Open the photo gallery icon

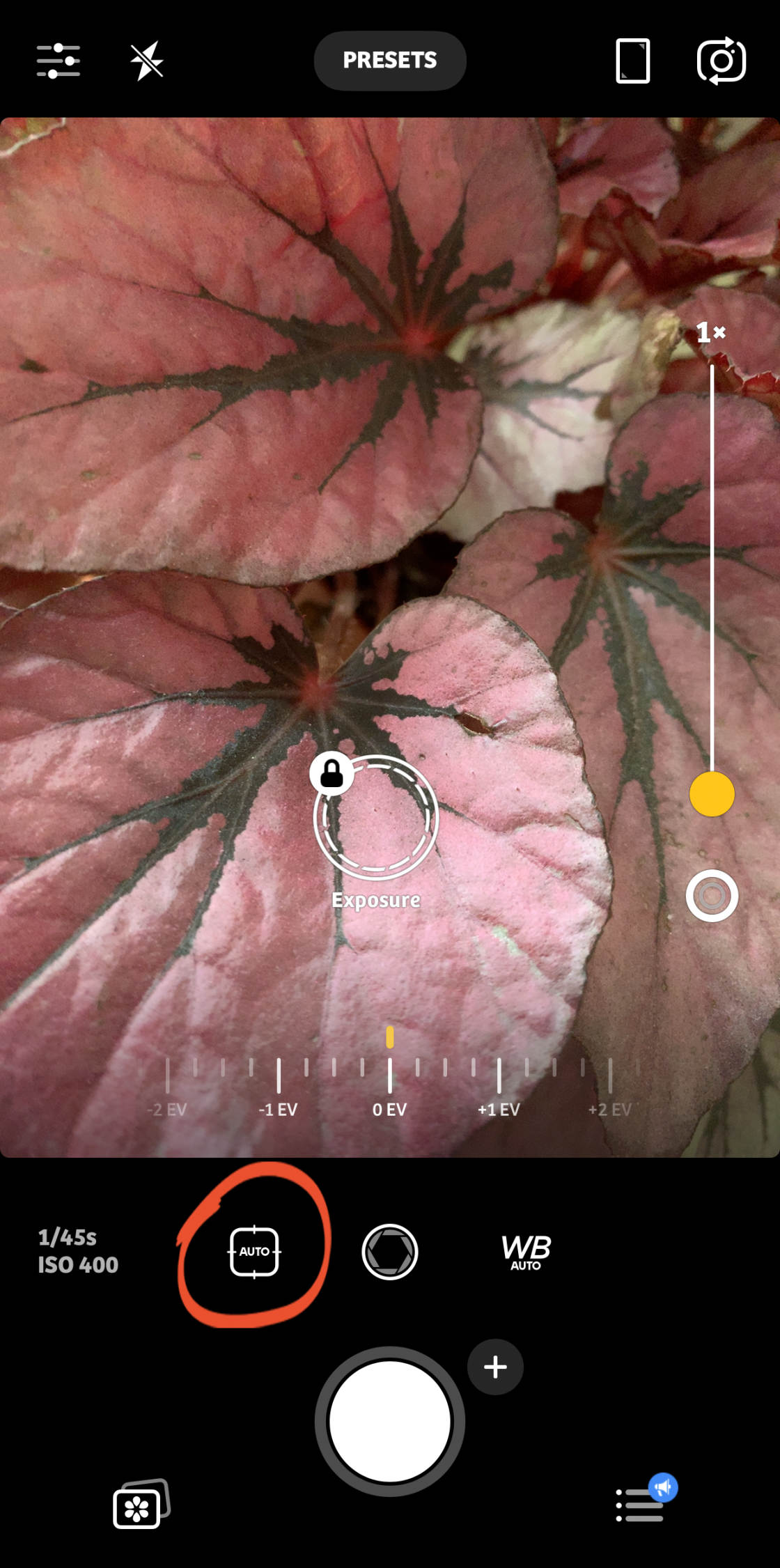click(x=141, y=1505)
